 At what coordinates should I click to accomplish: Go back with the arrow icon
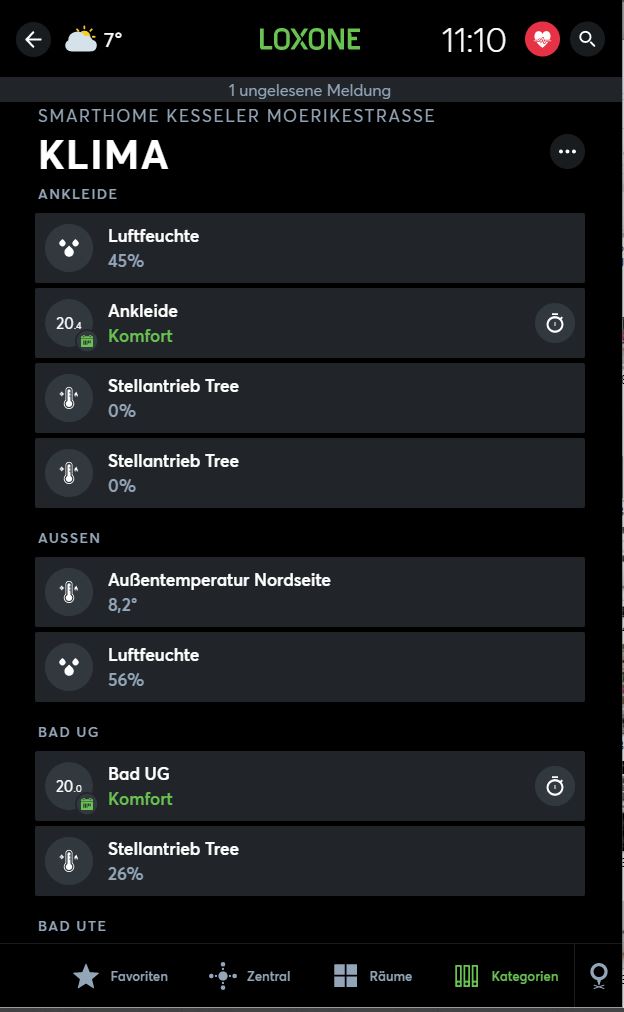coord(34,39)
